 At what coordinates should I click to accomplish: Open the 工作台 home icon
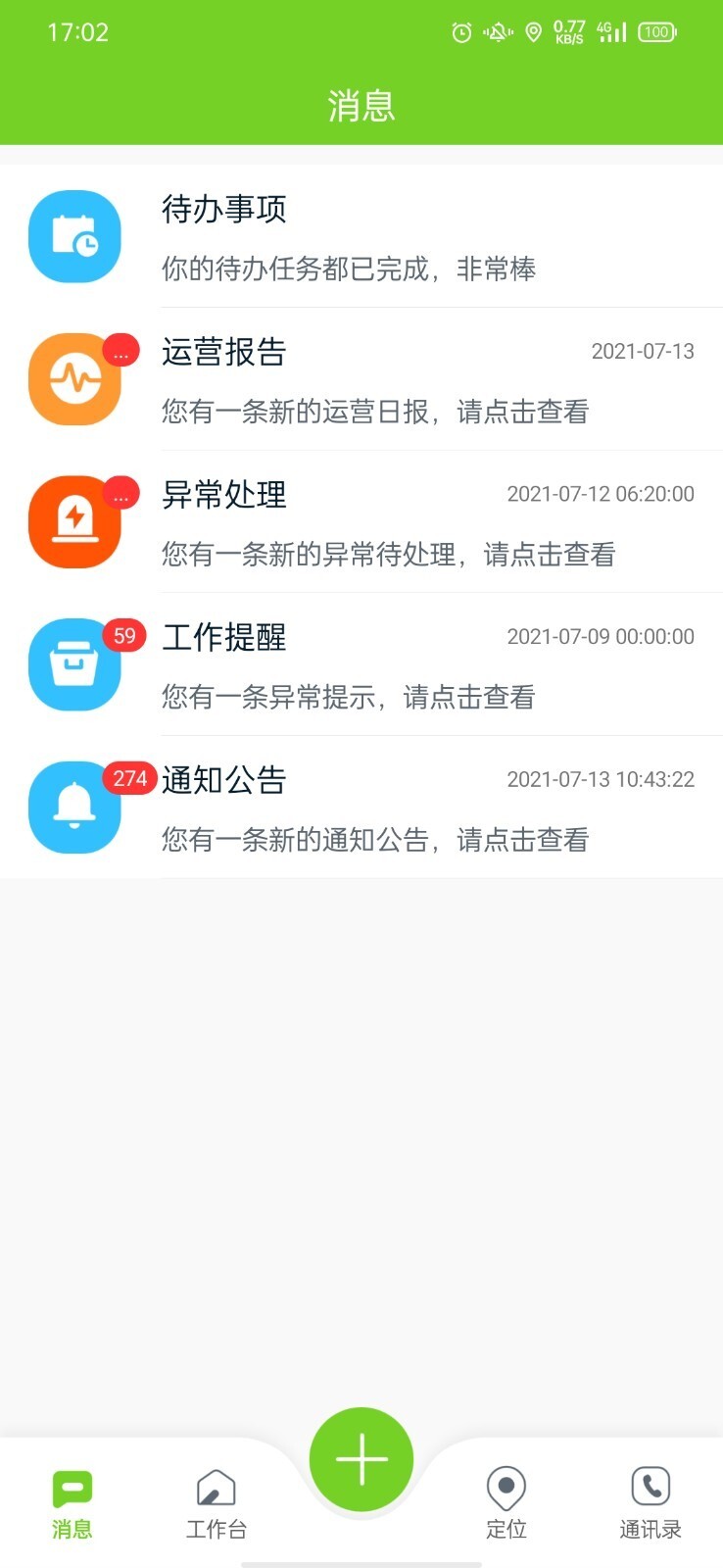point(216,1492)
